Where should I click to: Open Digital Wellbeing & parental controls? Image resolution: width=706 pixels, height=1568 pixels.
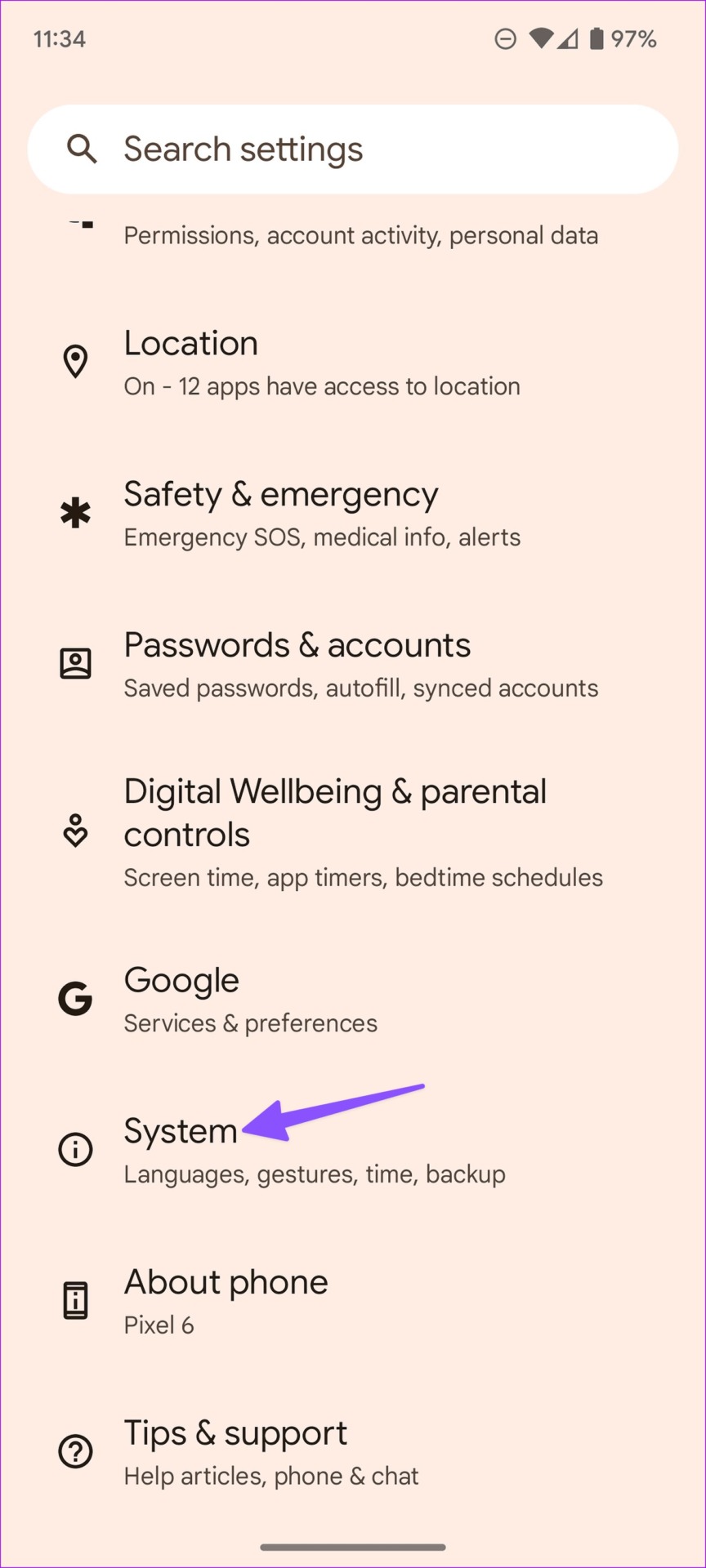click(x=353, y=832)
